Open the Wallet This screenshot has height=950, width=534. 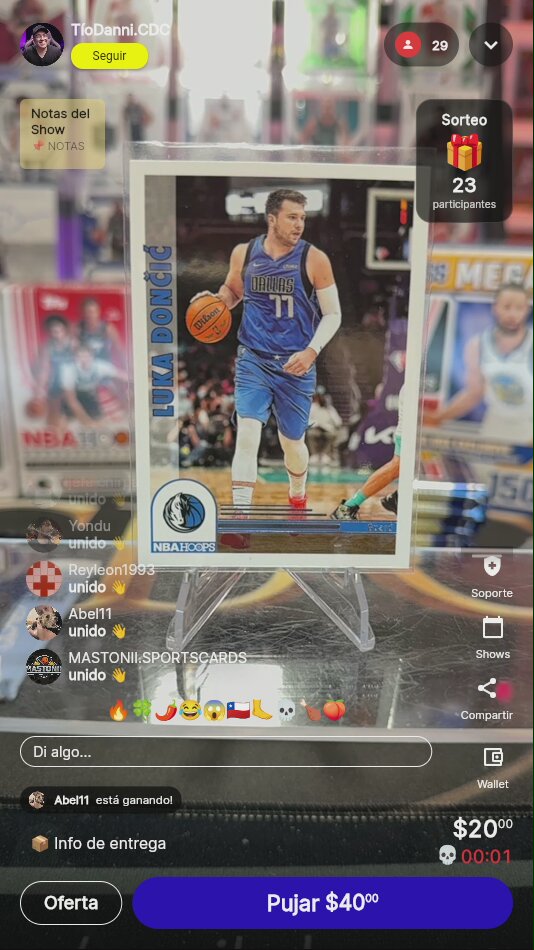click(493, 768)
